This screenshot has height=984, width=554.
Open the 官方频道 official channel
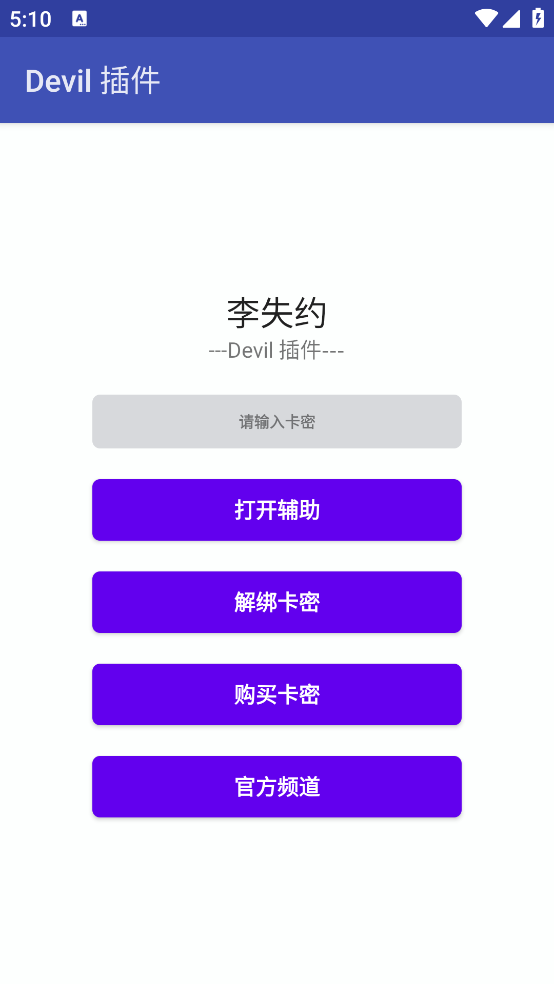[x=277, y=786]
